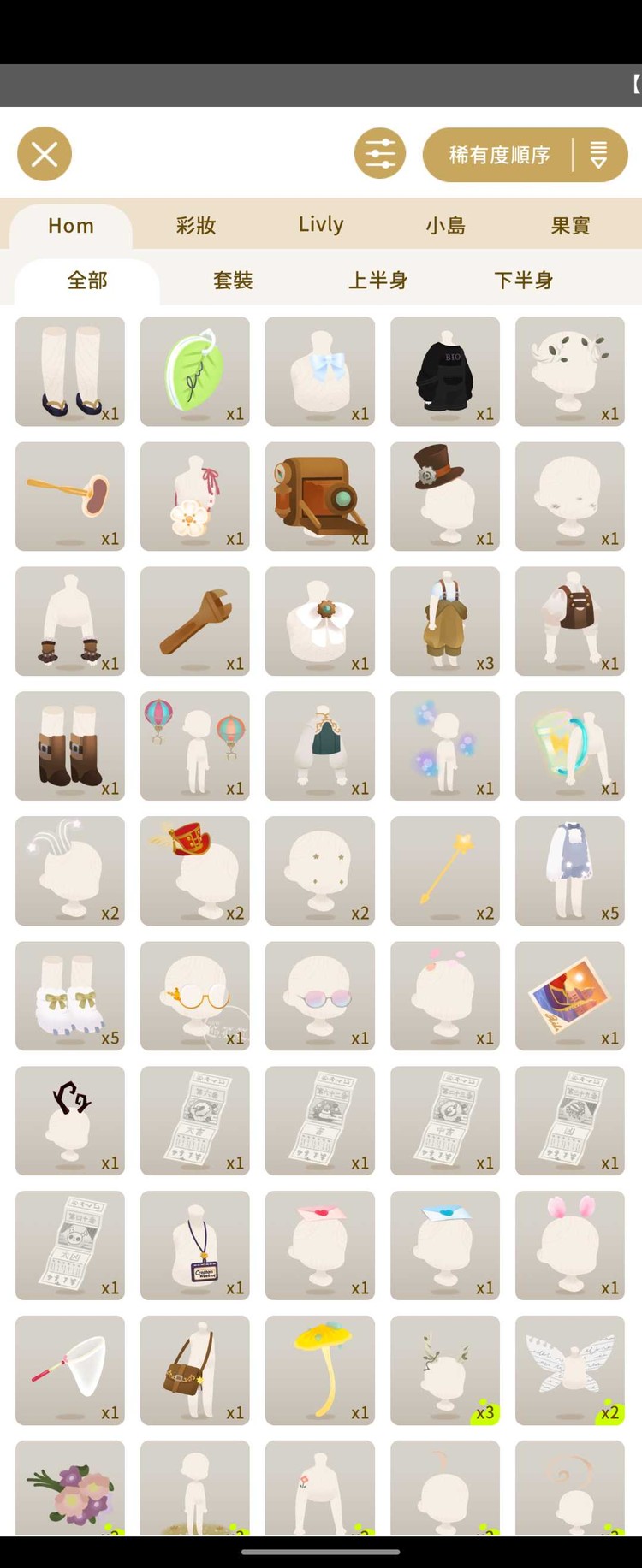Open the 稀有度順序 sort dropdown
This screenshot has width=642, height=1568.
tap(524, 155)
